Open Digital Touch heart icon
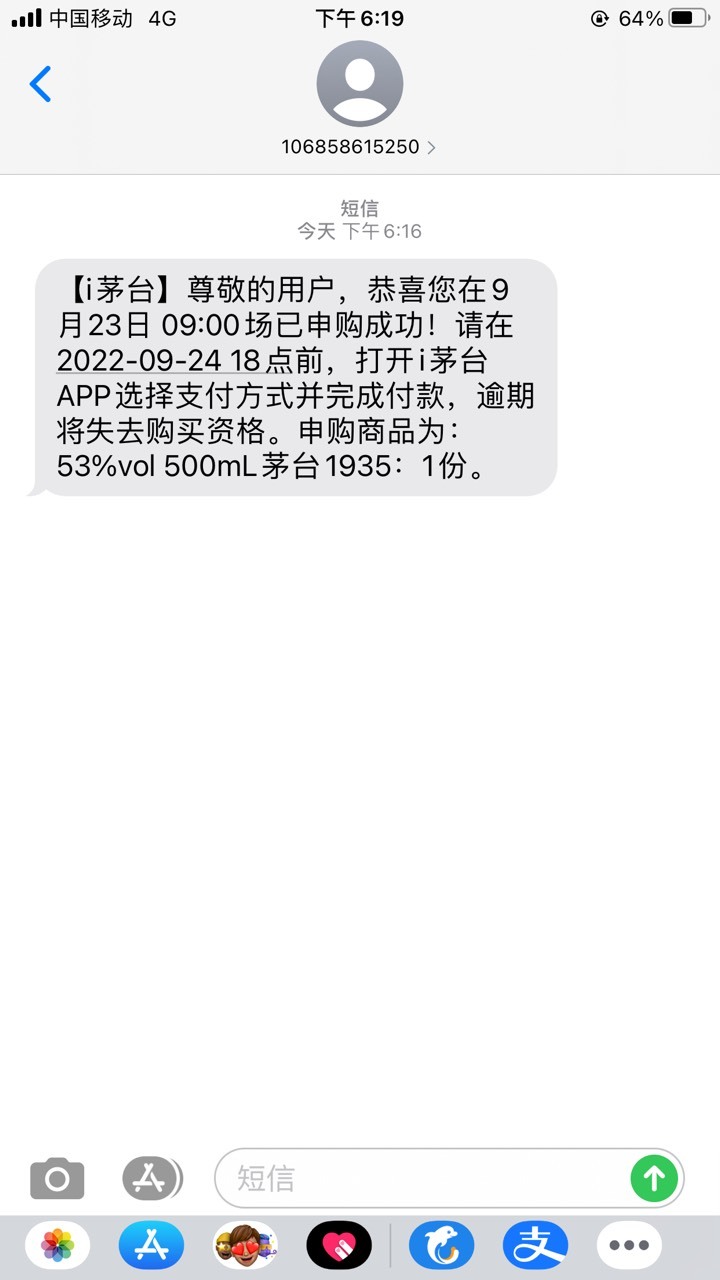 [x=339, y=1246]
